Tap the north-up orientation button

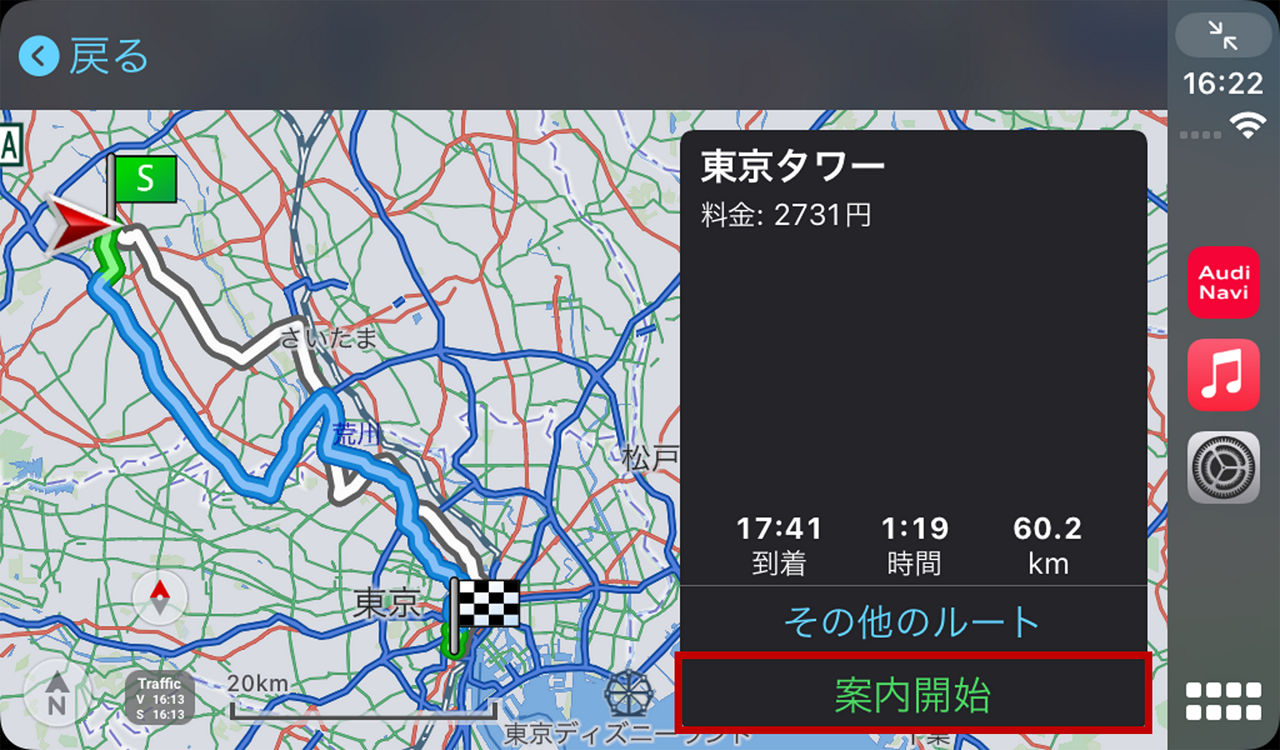point(57,693)
